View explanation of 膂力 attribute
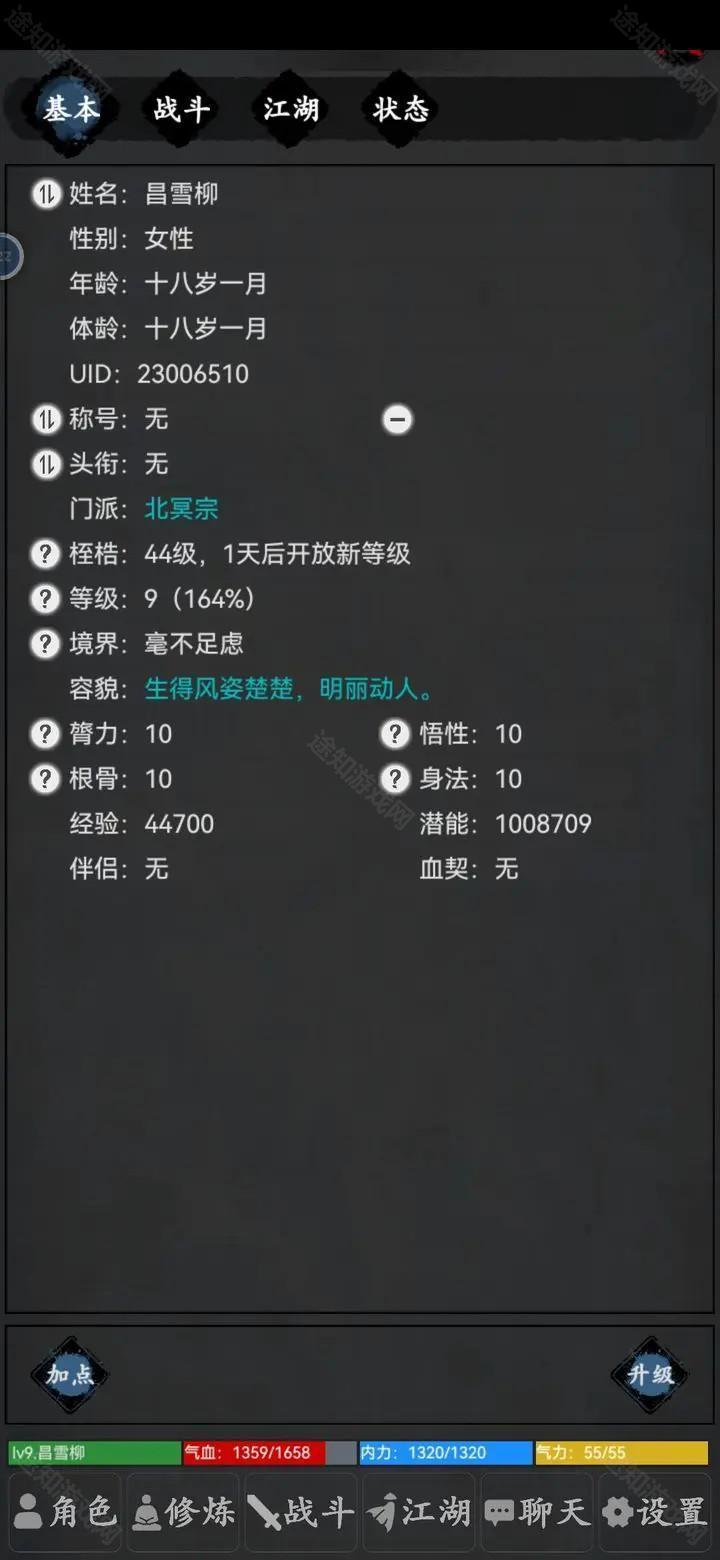 46,734
